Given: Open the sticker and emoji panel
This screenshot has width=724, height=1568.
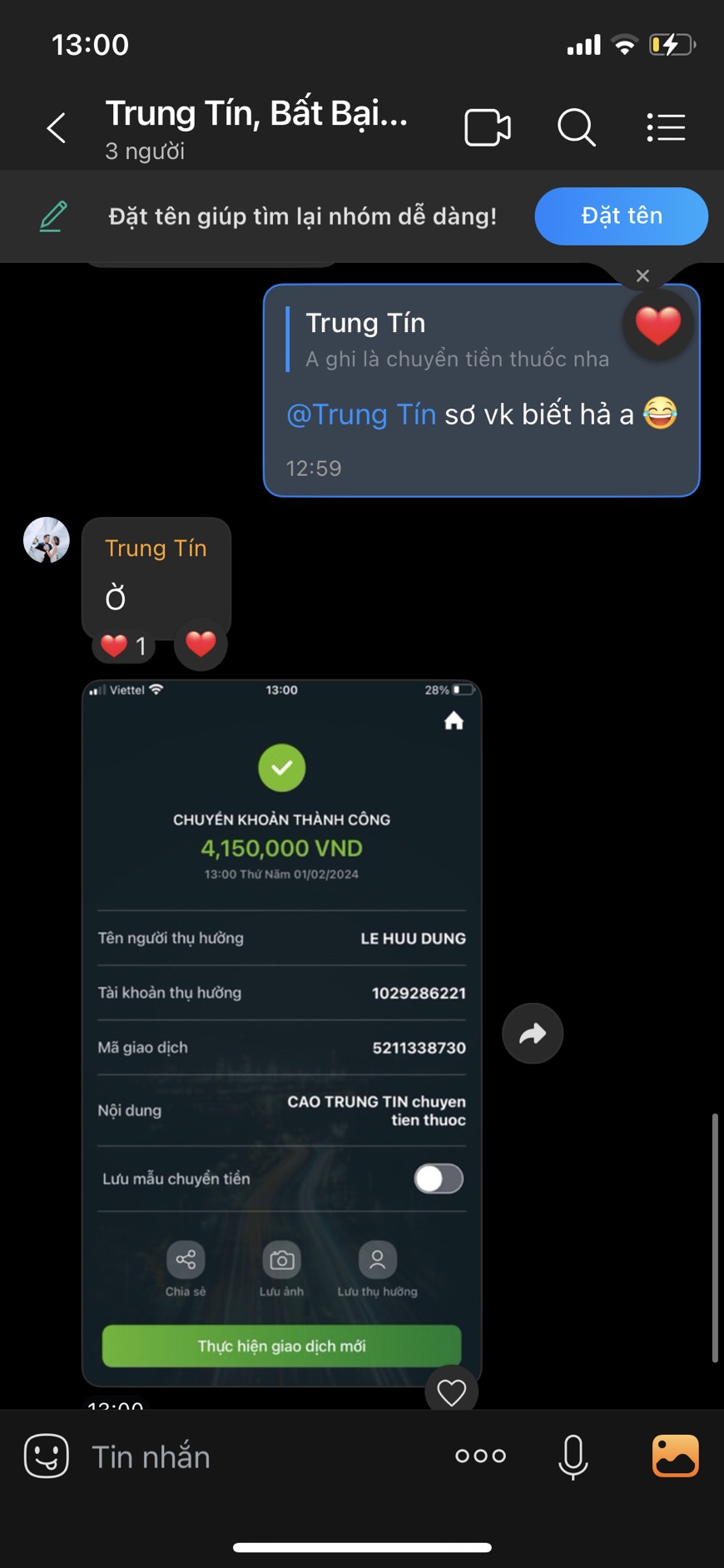Looking at the screenshot, I should pos(47,1456).
